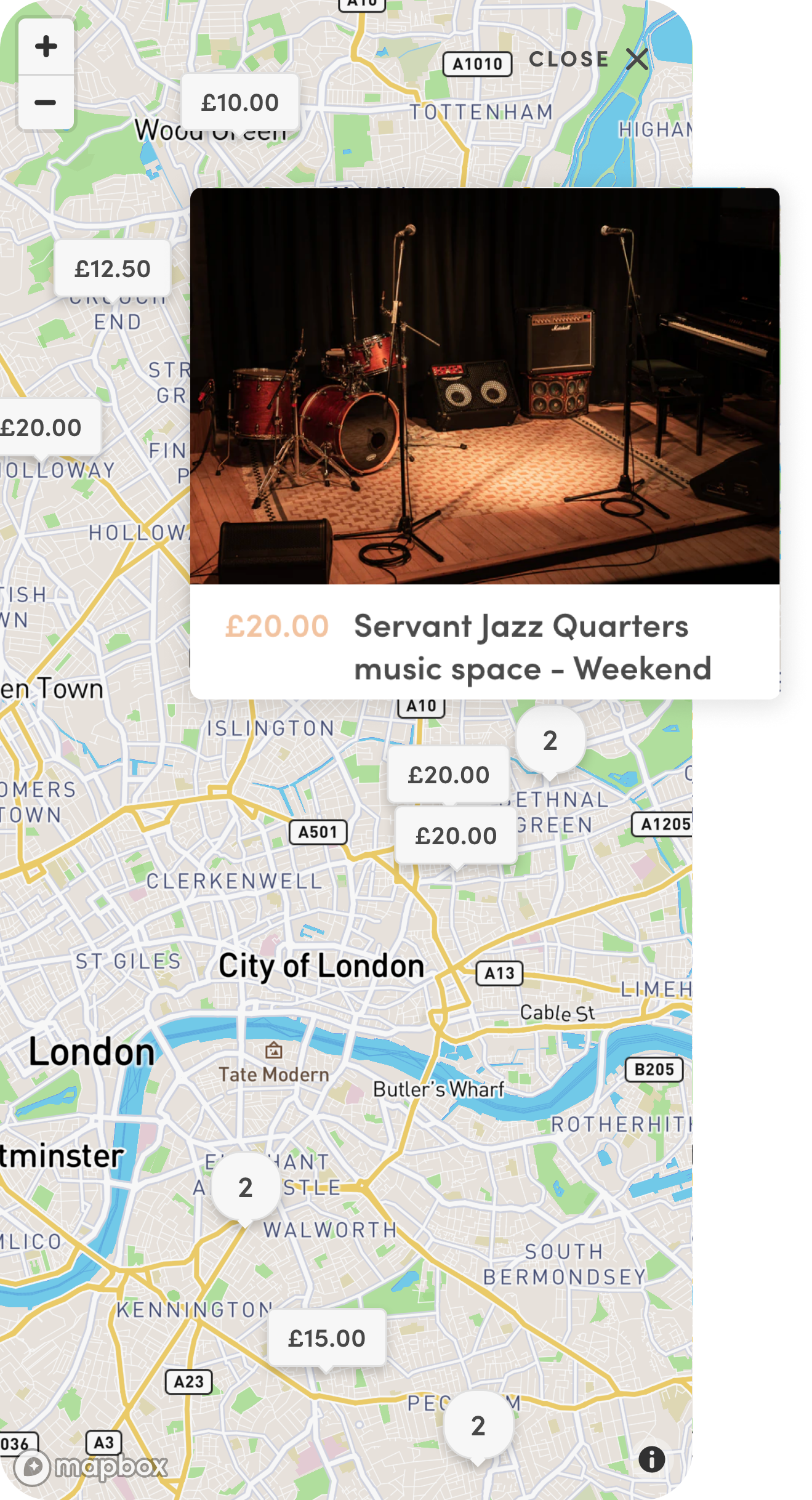Viewport: 812px width, 1500px height.
Task: Open the cluster marker near Peckham
Action: pos(478,1425)
